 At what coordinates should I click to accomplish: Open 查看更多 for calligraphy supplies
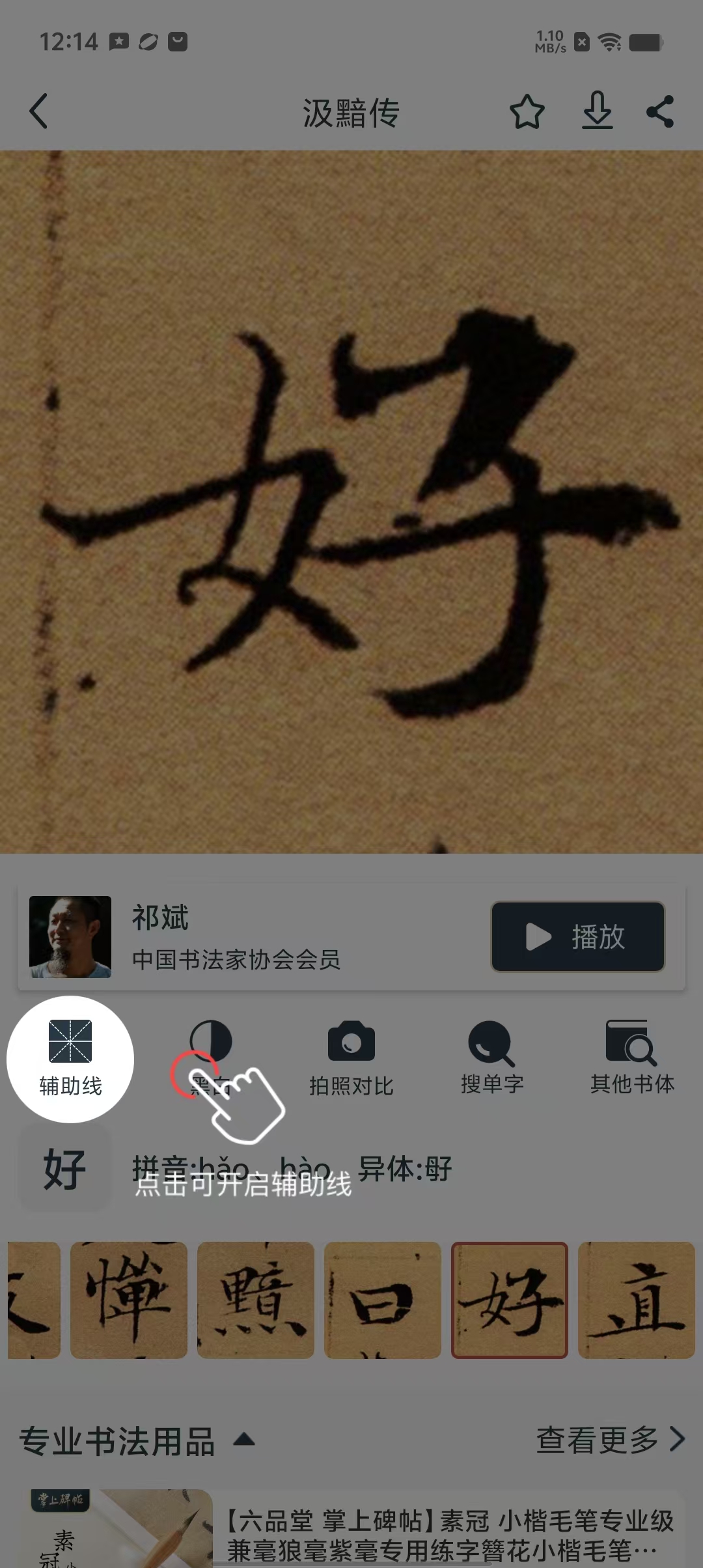[610, 1440]
